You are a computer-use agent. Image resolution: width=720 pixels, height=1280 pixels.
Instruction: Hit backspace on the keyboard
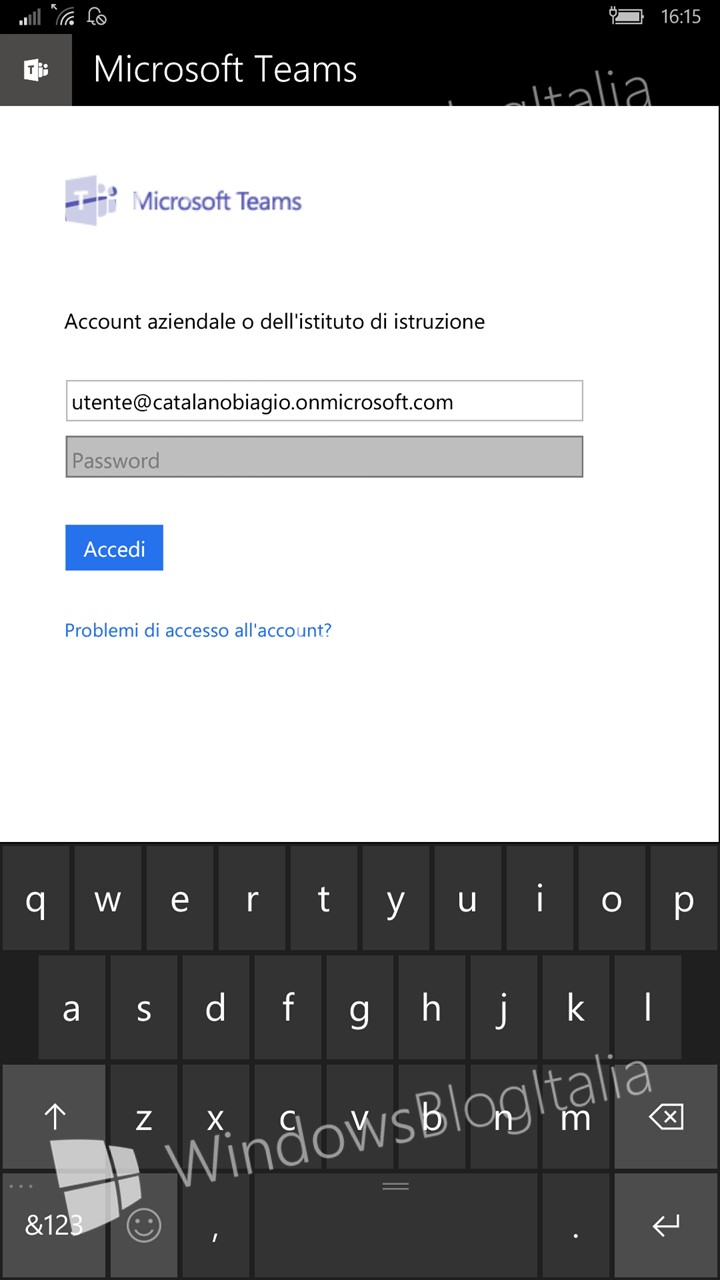(666, 1117)
